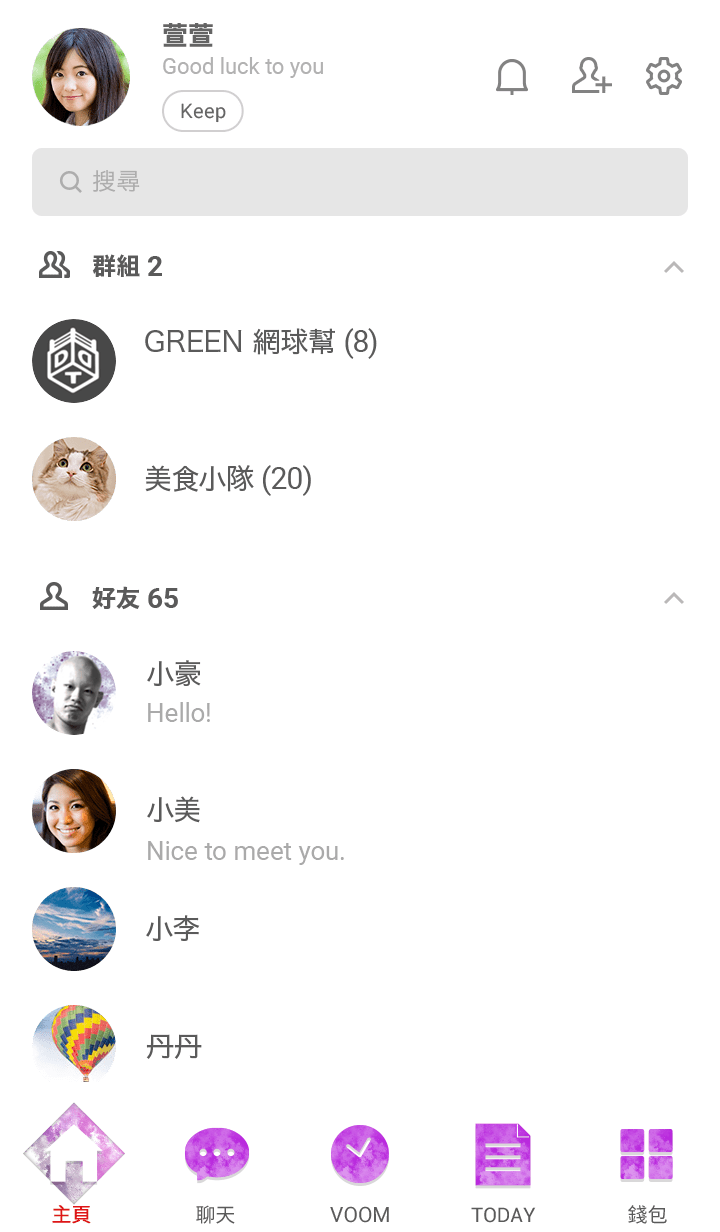Viewport: 720px width, 1232px height.
Task: Open settings gear icon
Action: tap(664, 76)
